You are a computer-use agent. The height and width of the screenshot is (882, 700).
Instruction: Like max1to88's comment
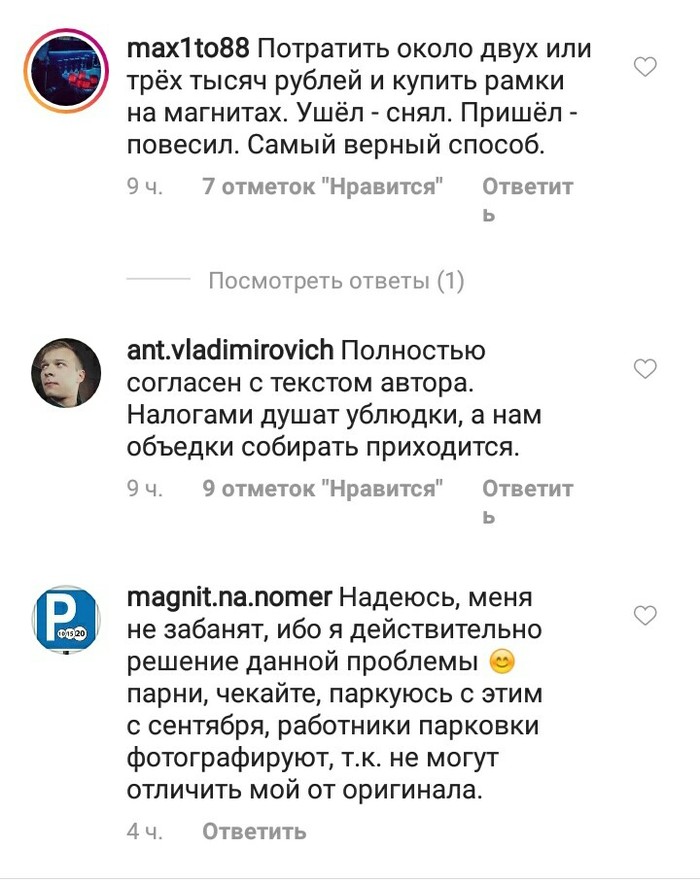click(646, 67)
